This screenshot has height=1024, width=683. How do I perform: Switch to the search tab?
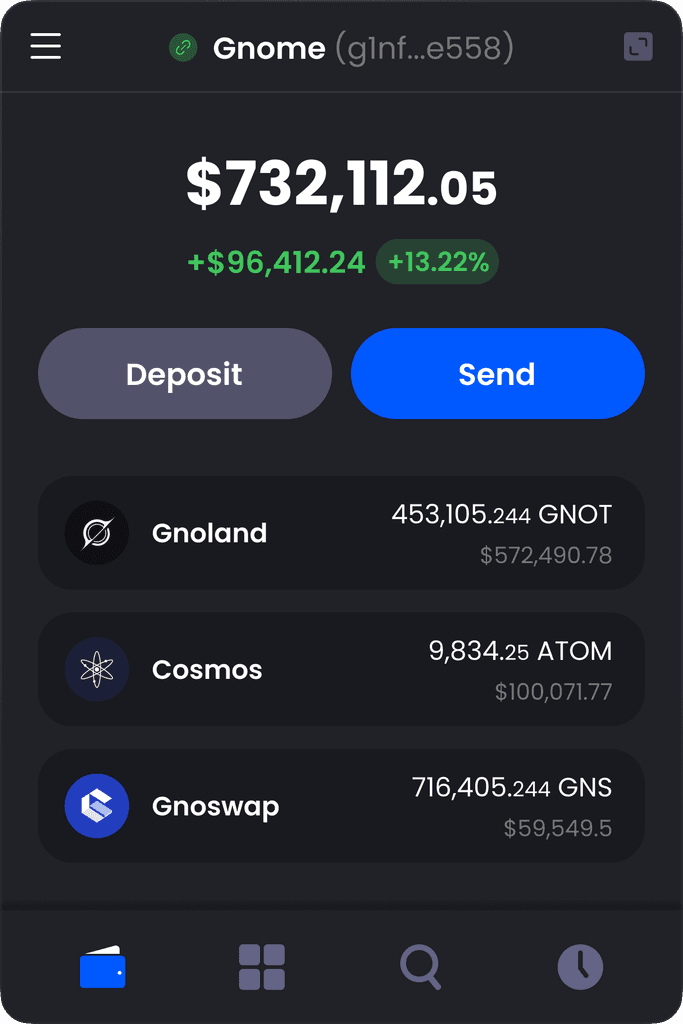(x=421, y=967)
